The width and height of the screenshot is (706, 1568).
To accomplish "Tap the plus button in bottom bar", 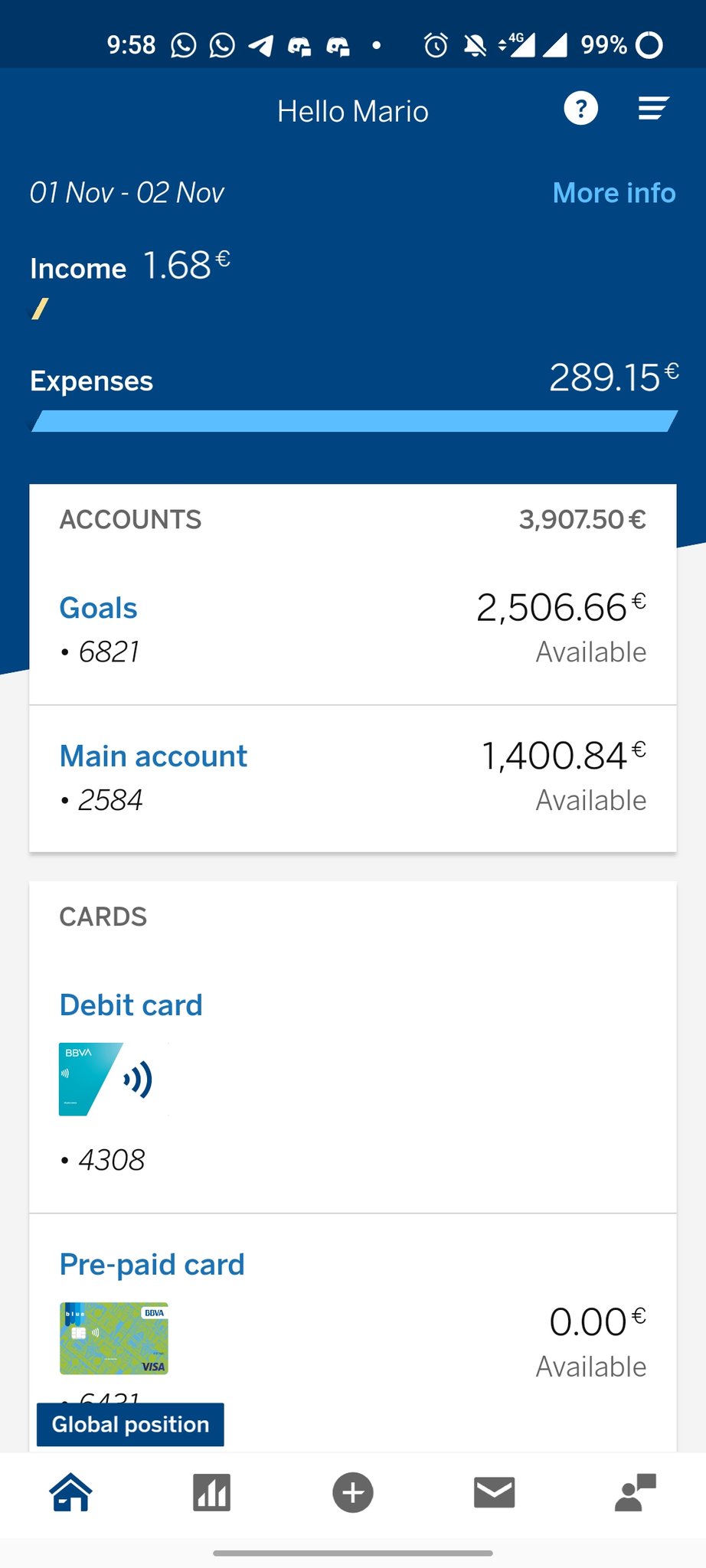I will pos(353,1493).
